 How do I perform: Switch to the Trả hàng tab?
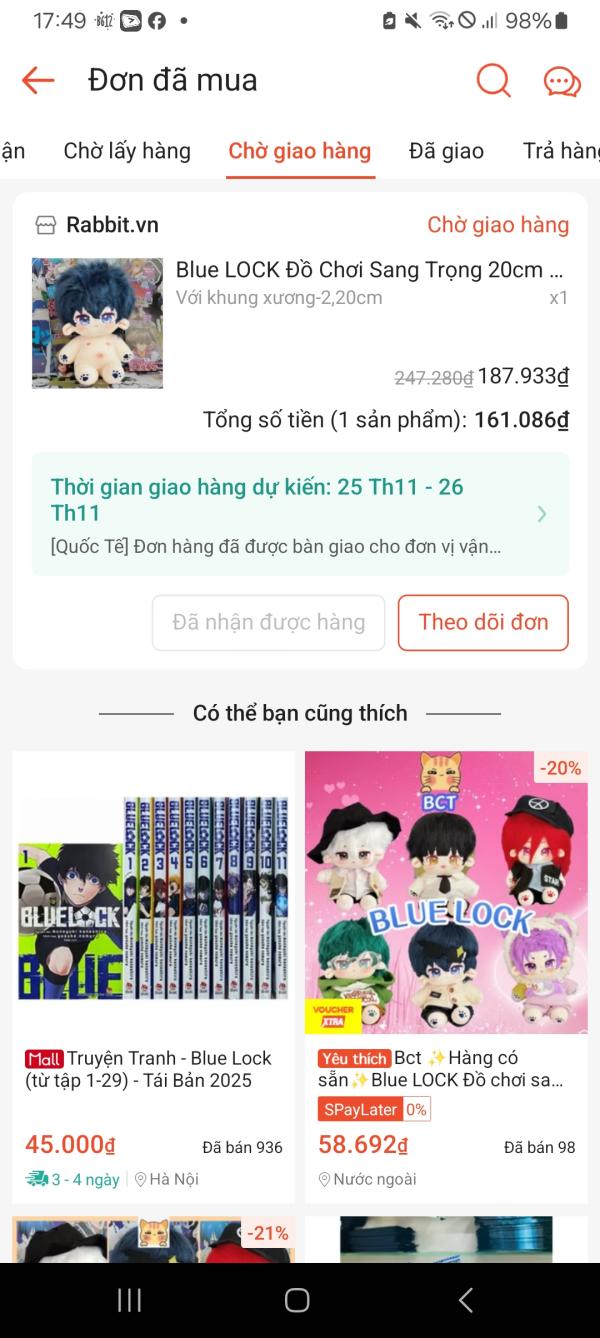tap(560, 151)
